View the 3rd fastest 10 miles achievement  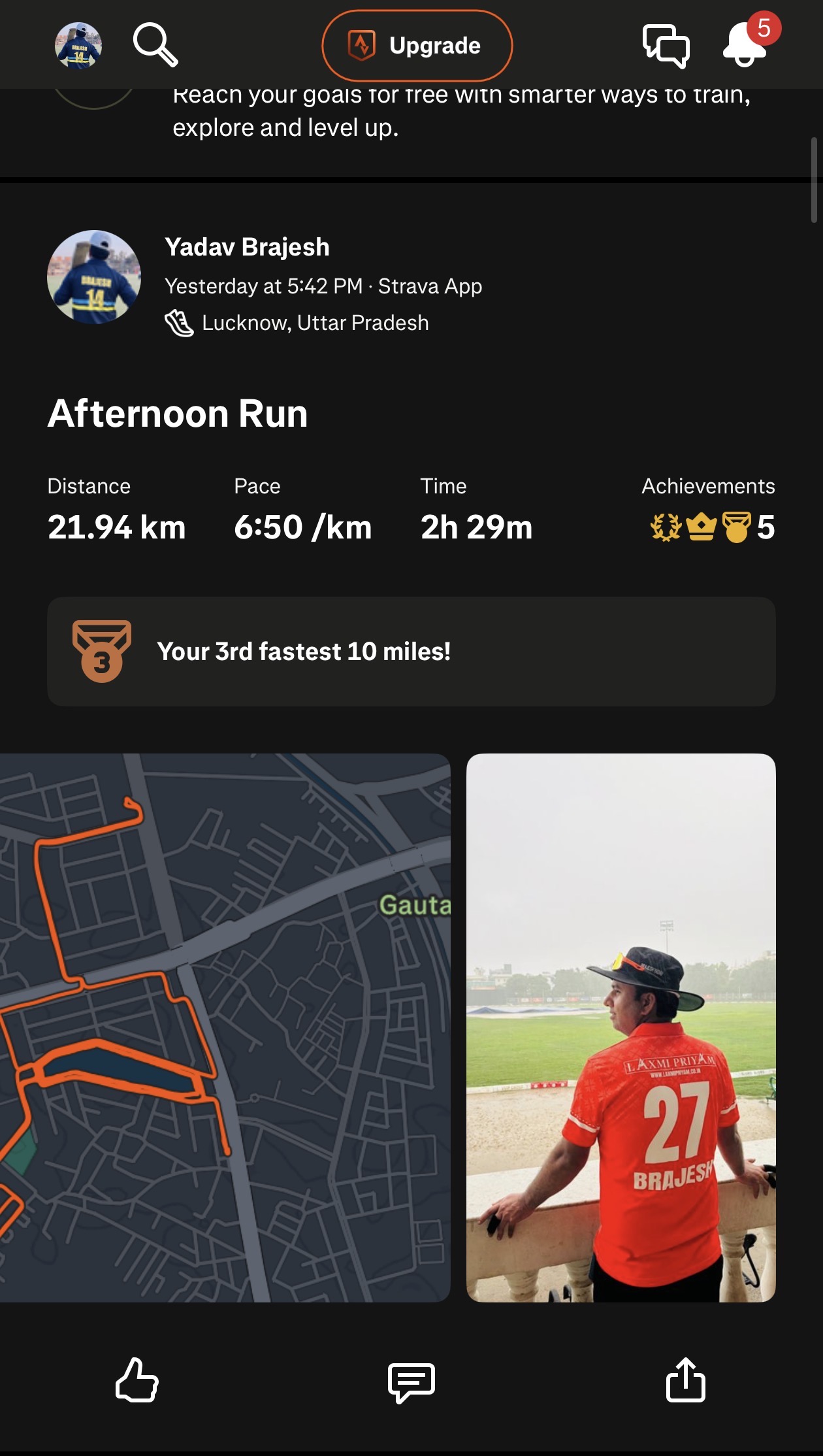(411, 651)
